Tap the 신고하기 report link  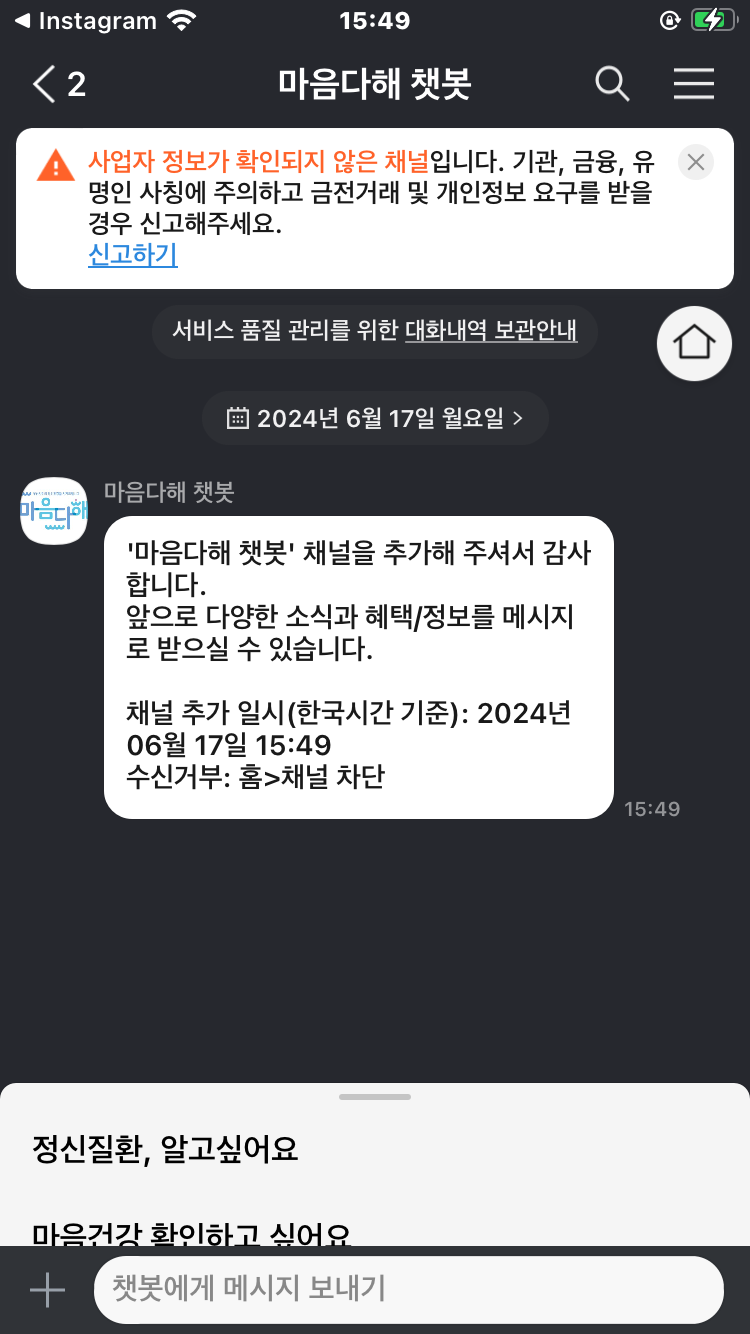click(133, 255)
